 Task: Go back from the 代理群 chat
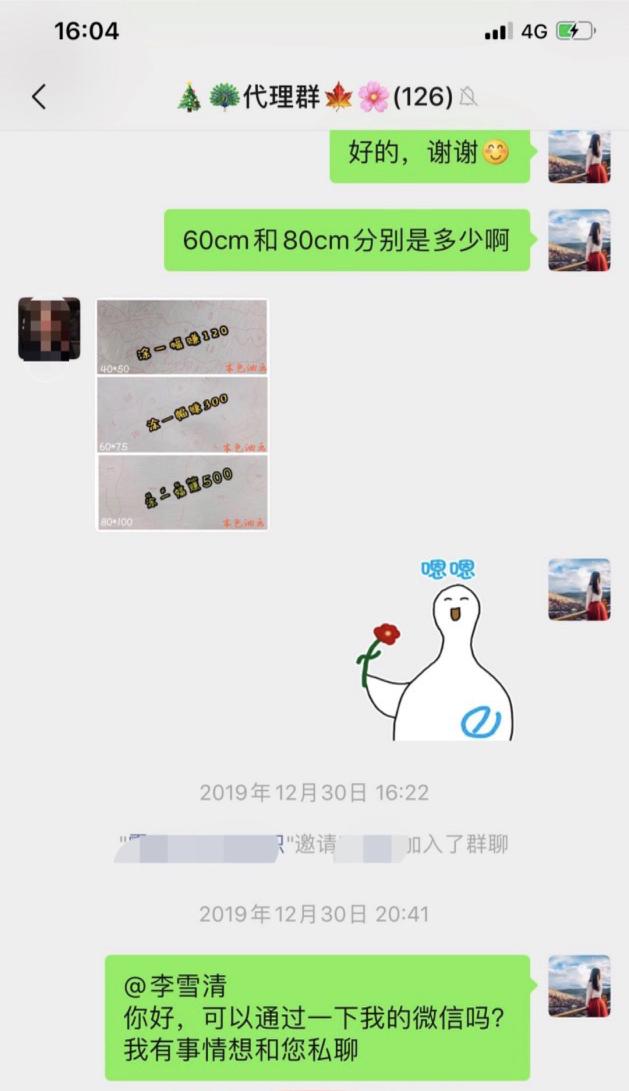tap(39, 97)
